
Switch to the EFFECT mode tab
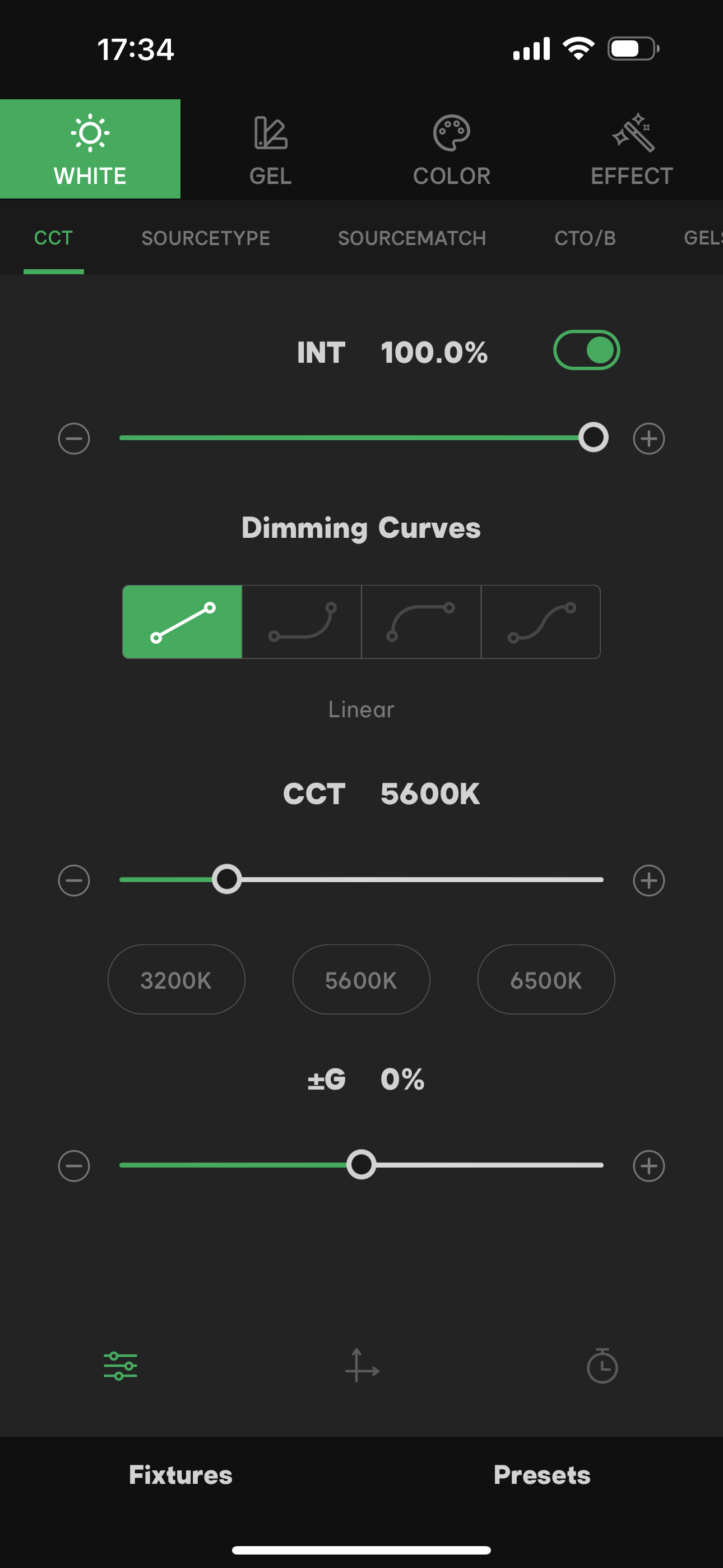632,150
